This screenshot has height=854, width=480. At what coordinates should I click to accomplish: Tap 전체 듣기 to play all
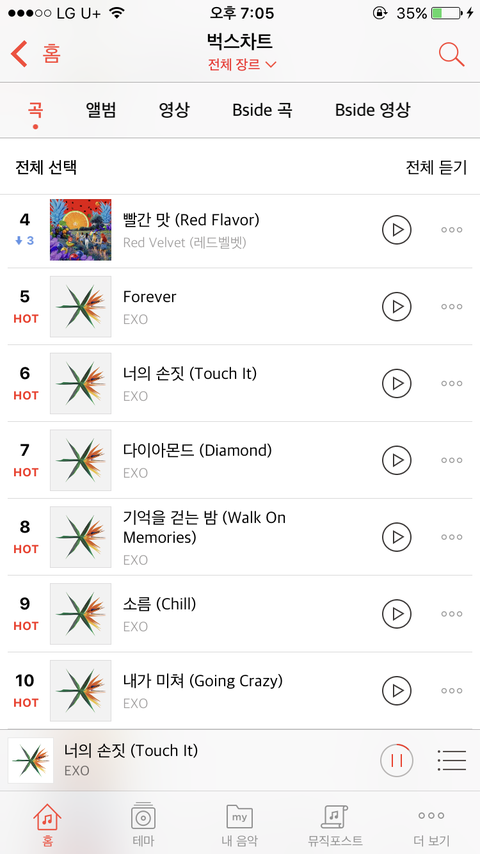(436, 168)
